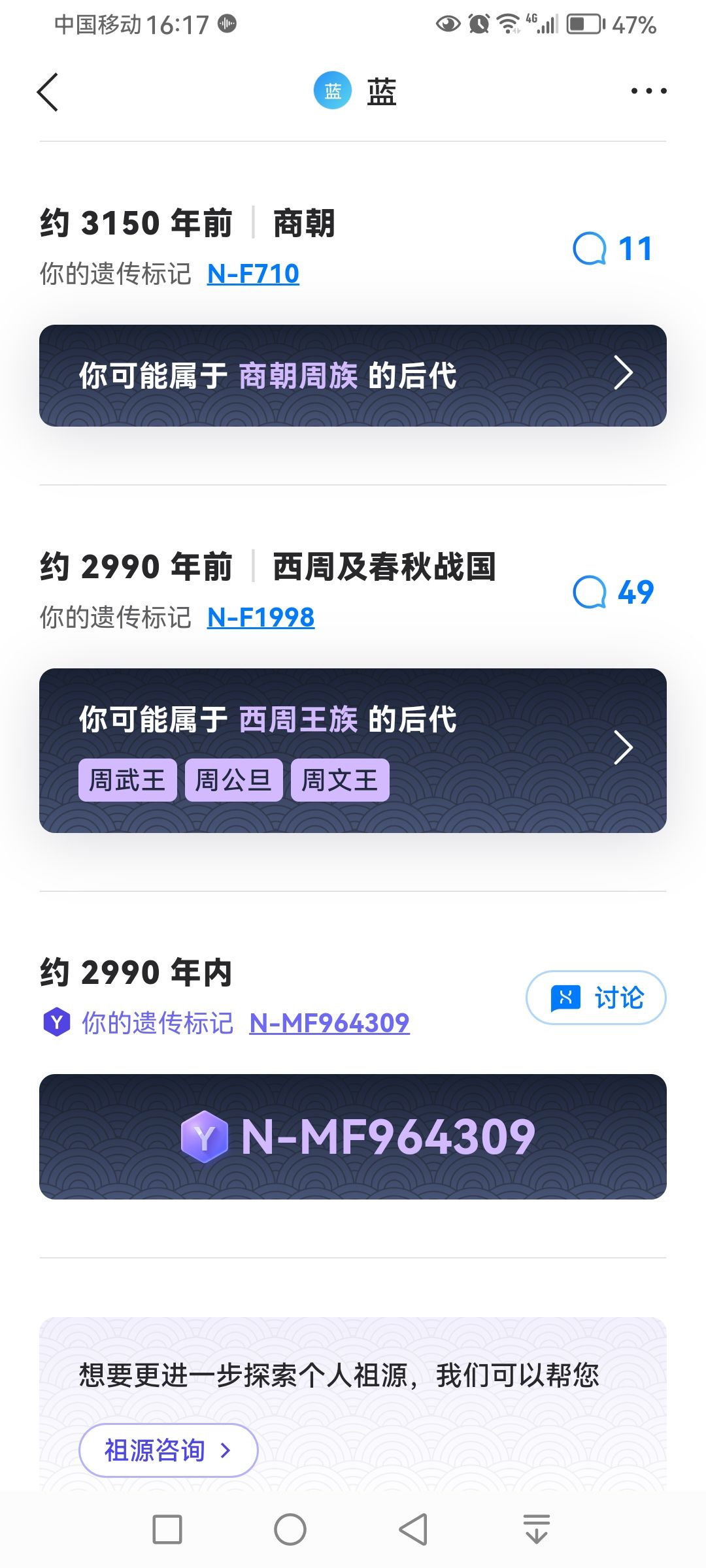View the 49 comments for 西周及春秋战国
The image size is (706, 1568).
point(613,593)
